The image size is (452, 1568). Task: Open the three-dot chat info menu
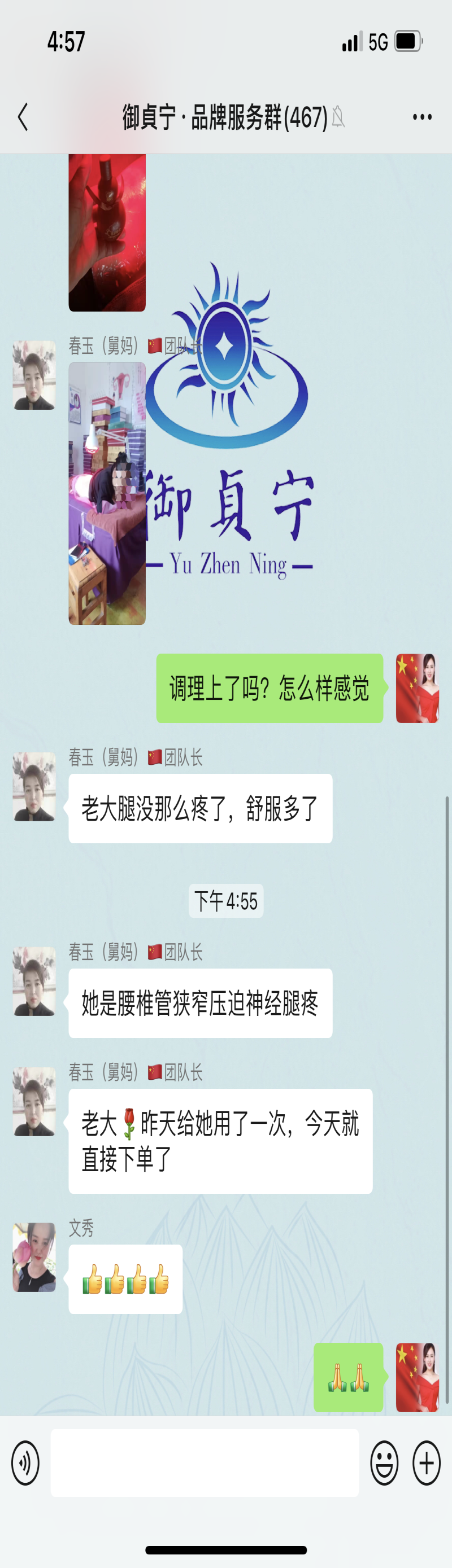pyautogui.click(x=421, y=117)
